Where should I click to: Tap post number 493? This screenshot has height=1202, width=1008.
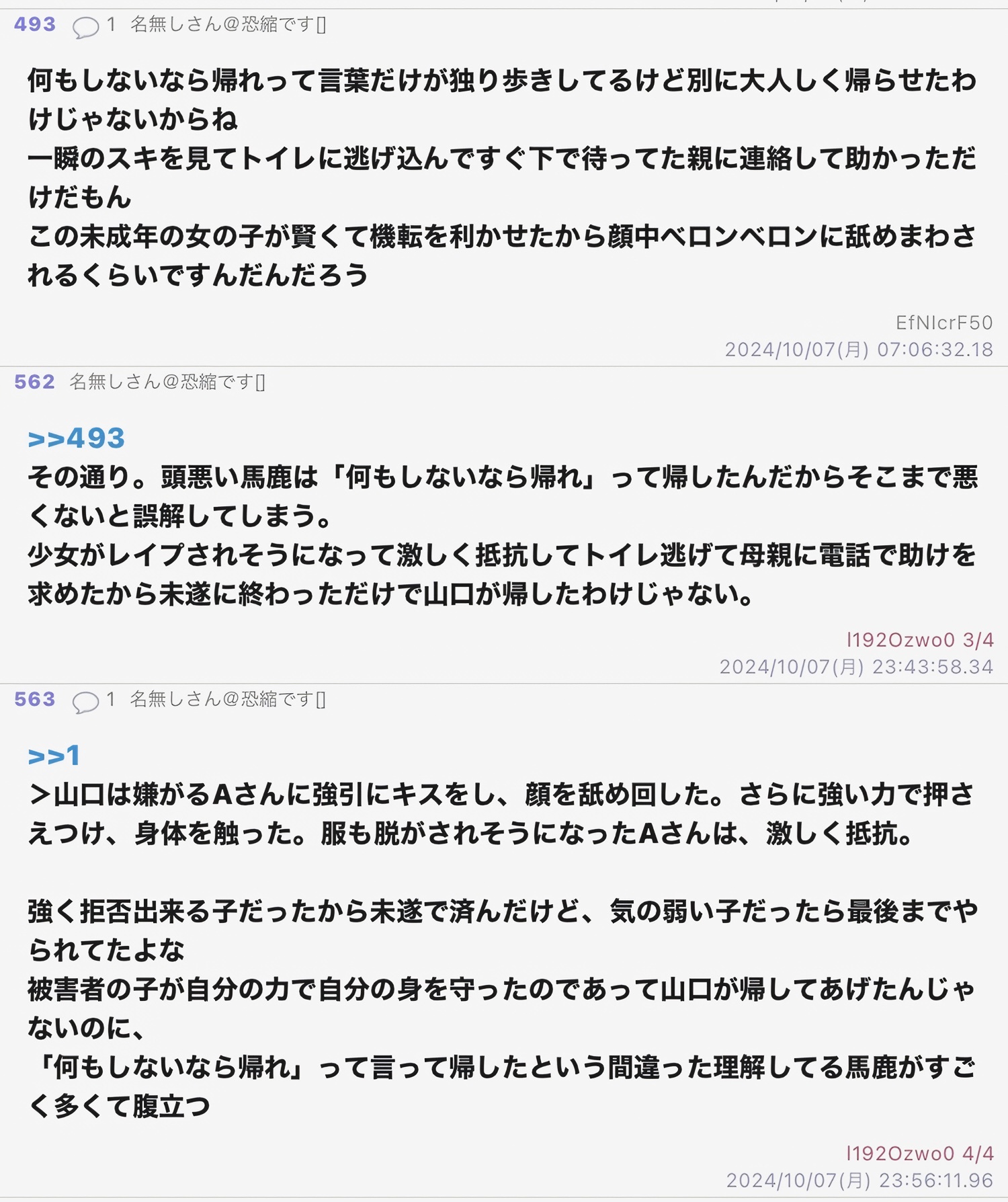pyautogui.click(x=34, y=24)
